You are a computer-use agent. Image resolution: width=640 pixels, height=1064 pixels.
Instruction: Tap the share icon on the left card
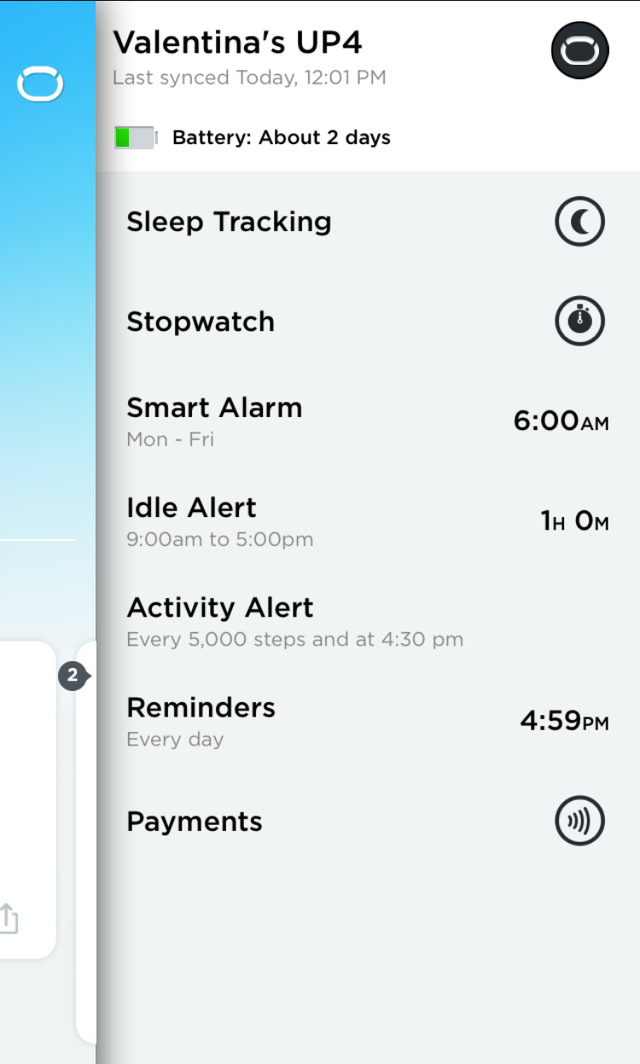point(8,917)
